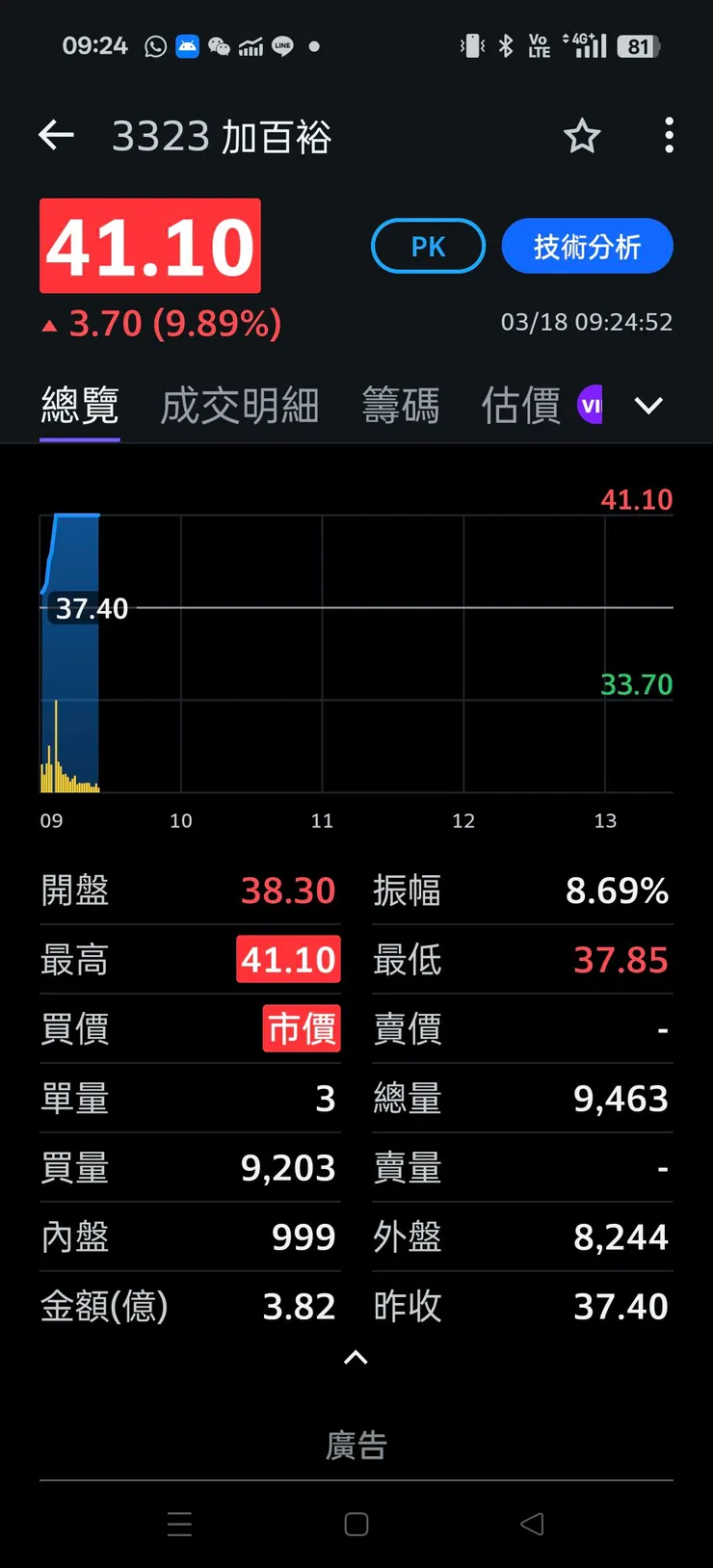This screenshot has width=713, height=1568.
Task: Tap the 廣告 ad banner link
Action: 356,1444
